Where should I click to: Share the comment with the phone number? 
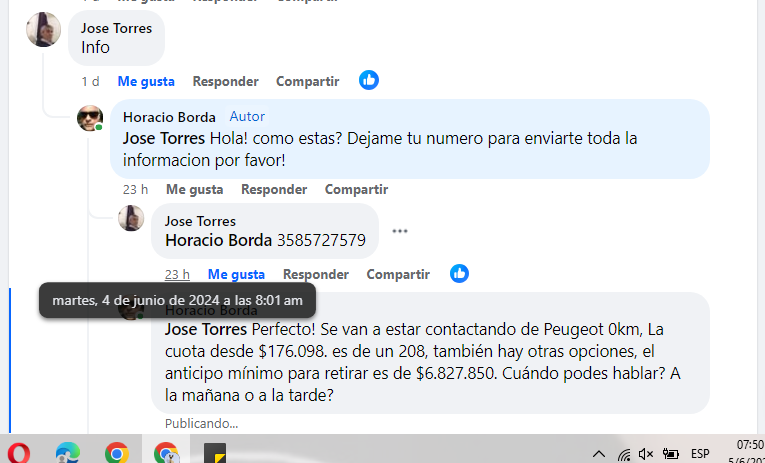(398, 274)
